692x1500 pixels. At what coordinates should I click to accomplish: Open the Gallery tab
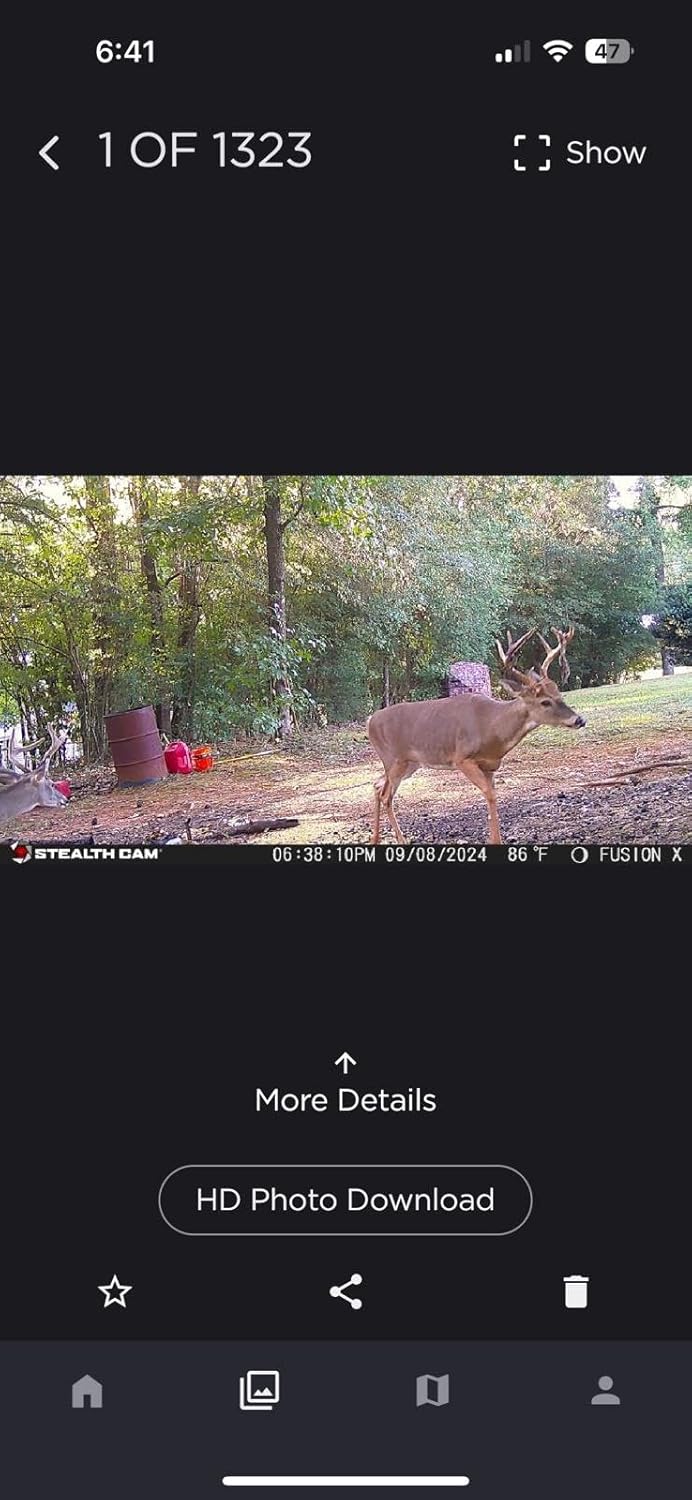tap(259, 1391)
